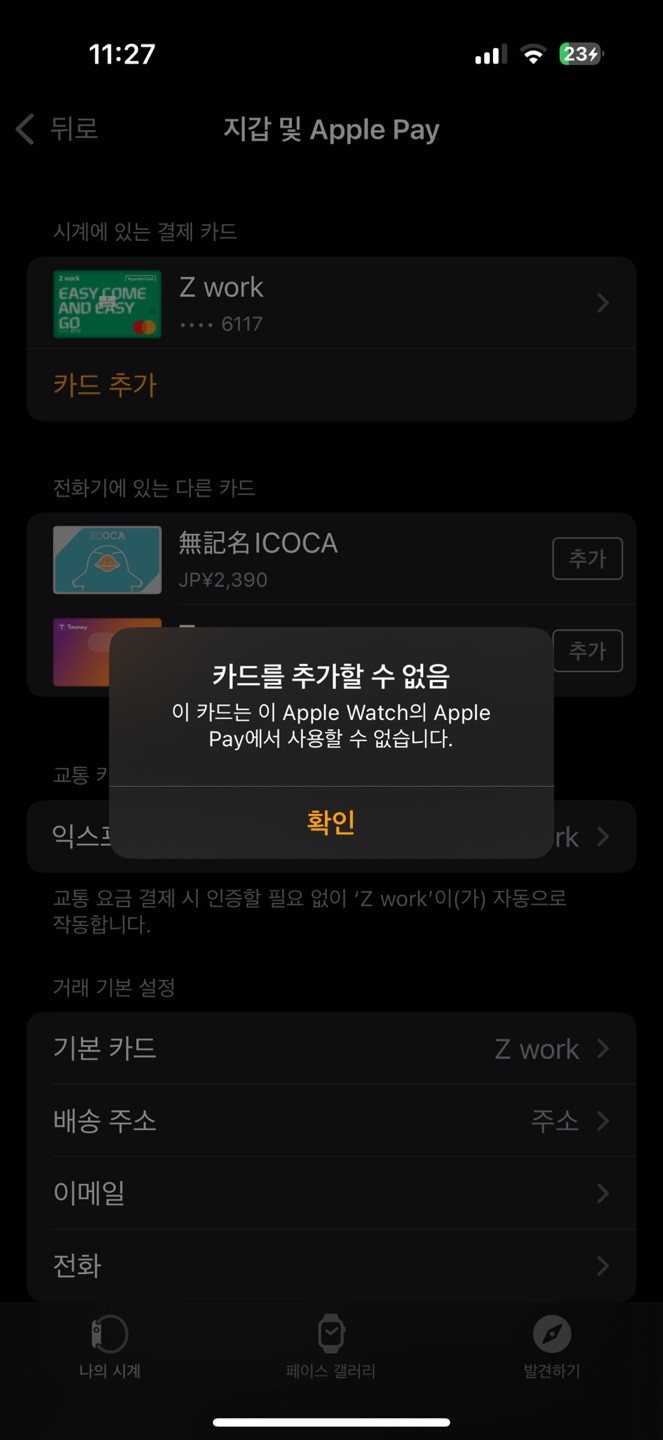Open the 전화 setting
The width and height of the screenshot is (663, 1440).
pos(331,1266)
